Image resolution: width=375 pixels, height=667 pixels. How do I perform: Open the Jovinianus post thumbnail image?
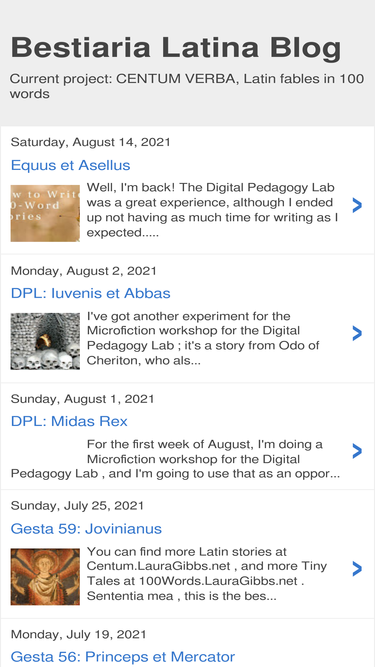coord(45,576)
